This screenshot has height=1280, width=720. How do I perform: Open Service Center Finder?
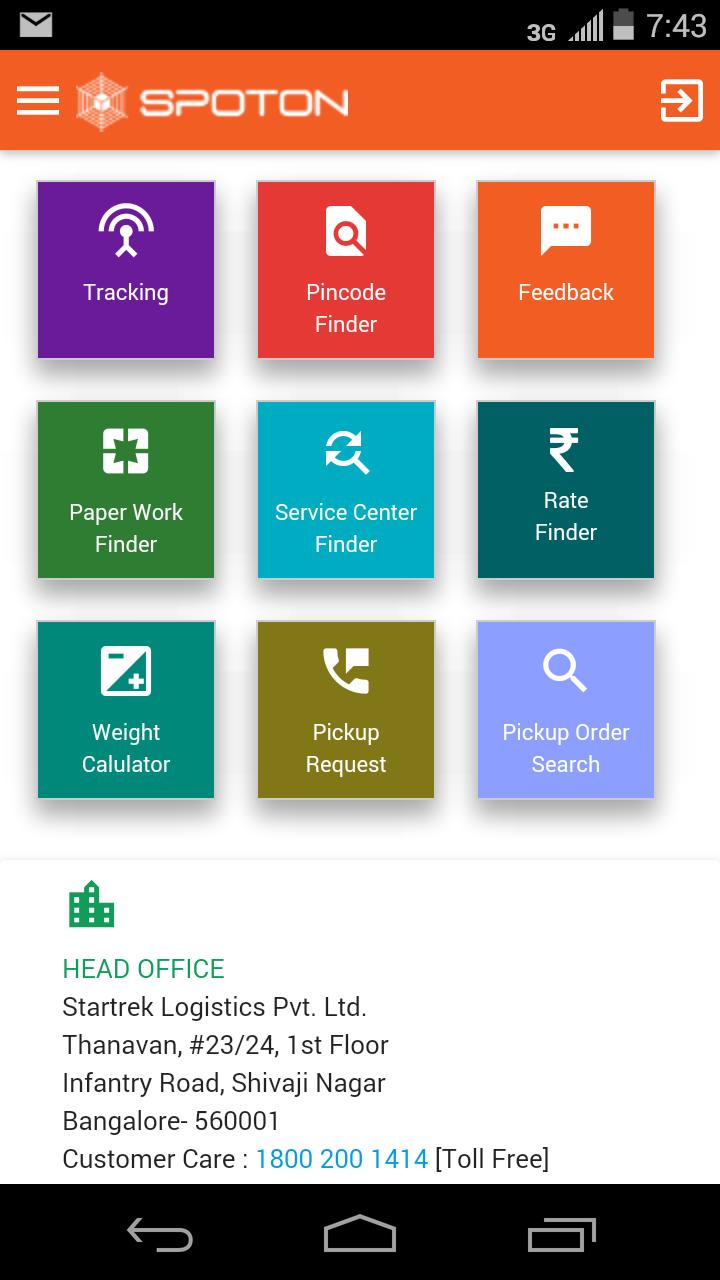[x=346, y=490]
